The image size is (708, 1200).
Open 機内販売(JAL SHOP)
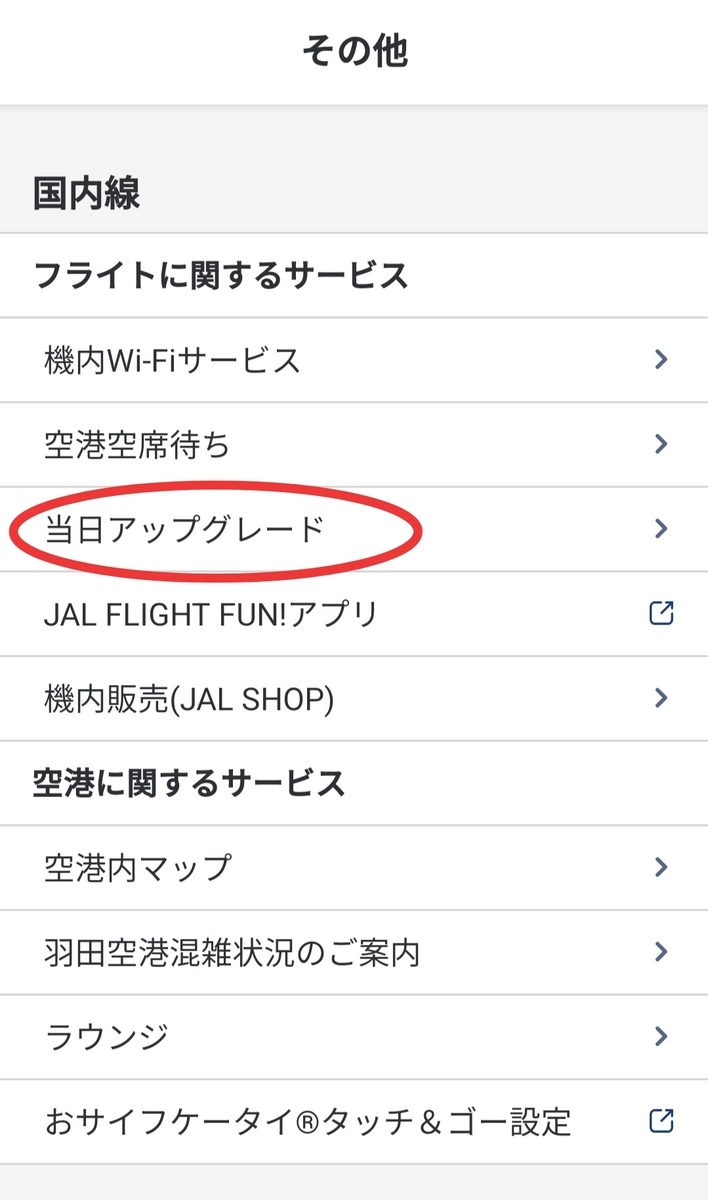(354, 698)
